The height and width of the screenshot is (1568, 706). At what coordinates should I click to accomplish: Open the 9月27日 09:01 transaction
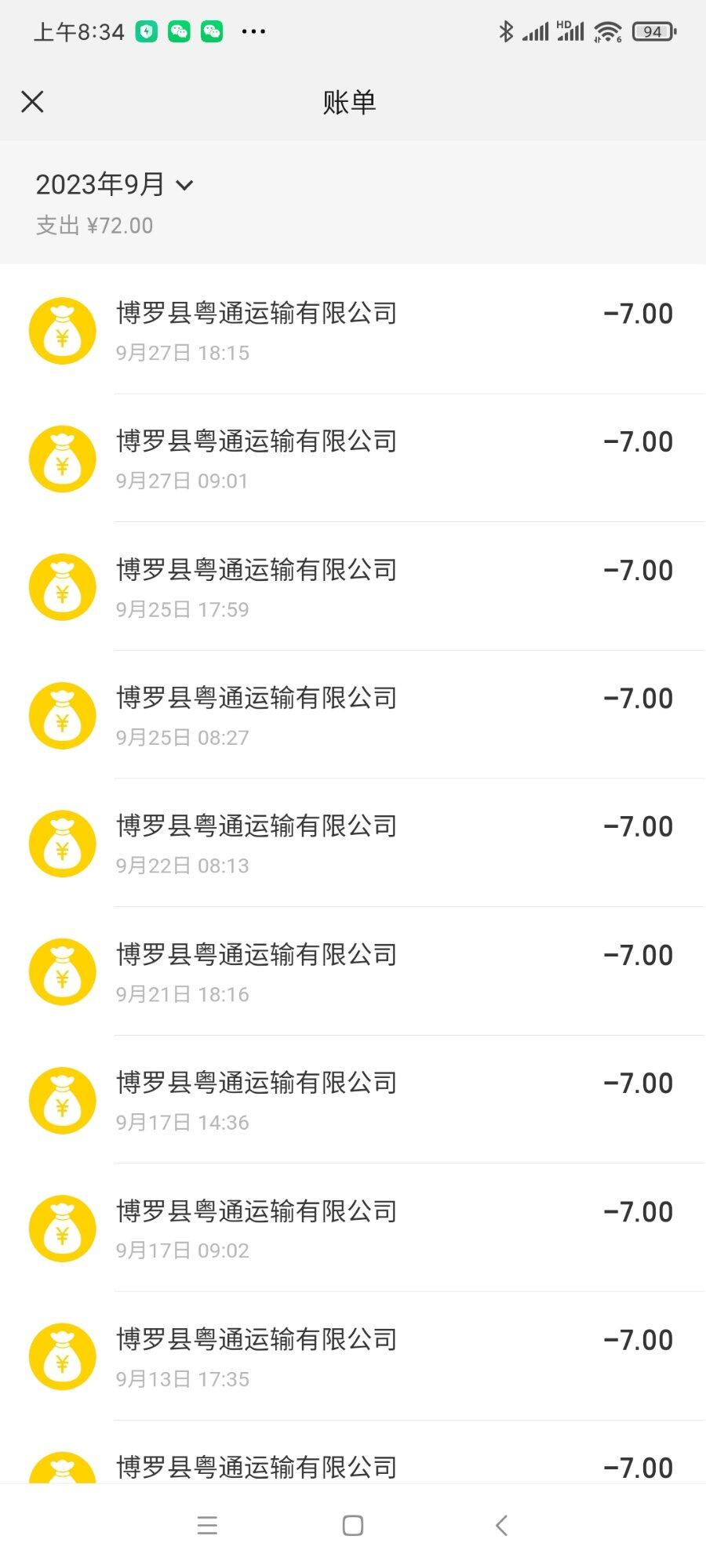click(x=353, y=458)
